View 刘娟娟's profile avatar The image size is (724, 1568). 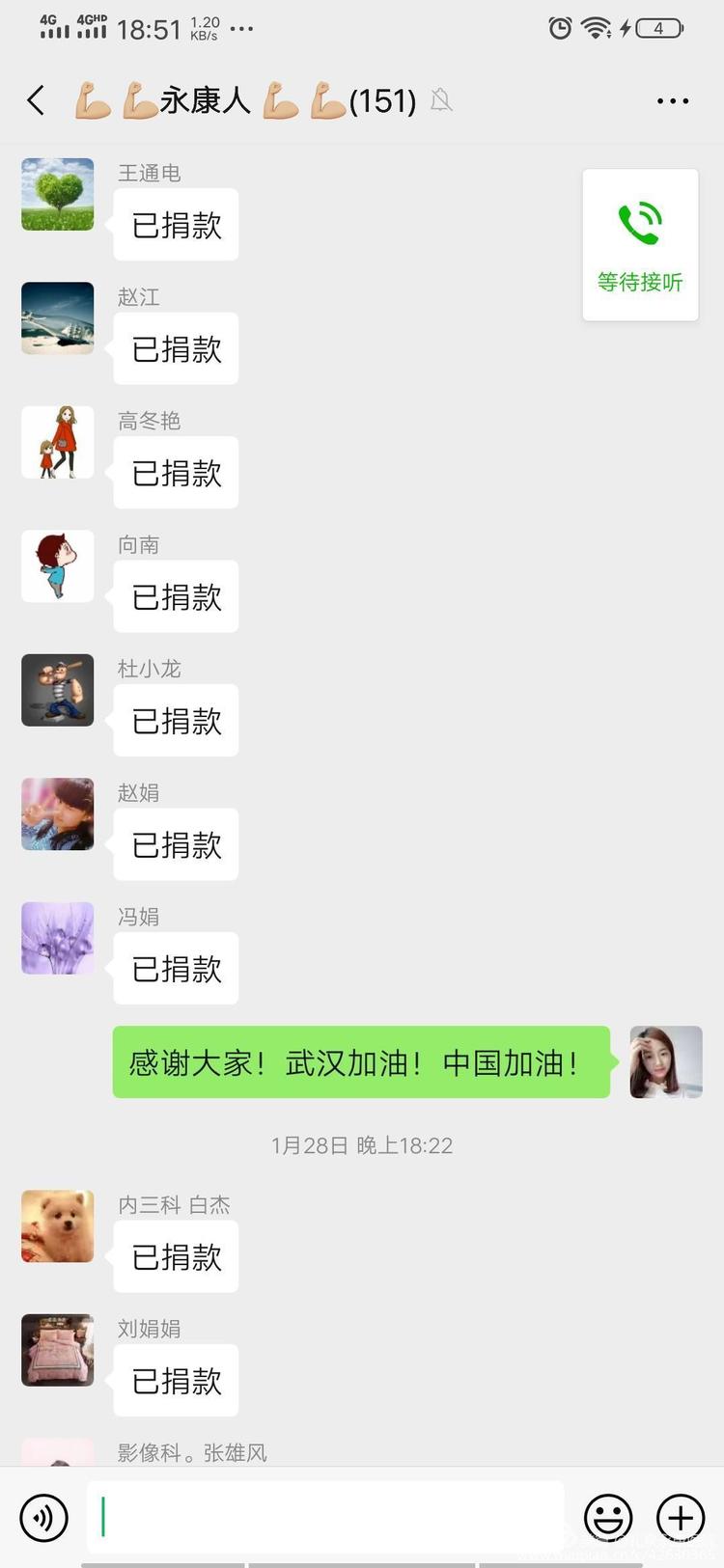(58, 1350)
